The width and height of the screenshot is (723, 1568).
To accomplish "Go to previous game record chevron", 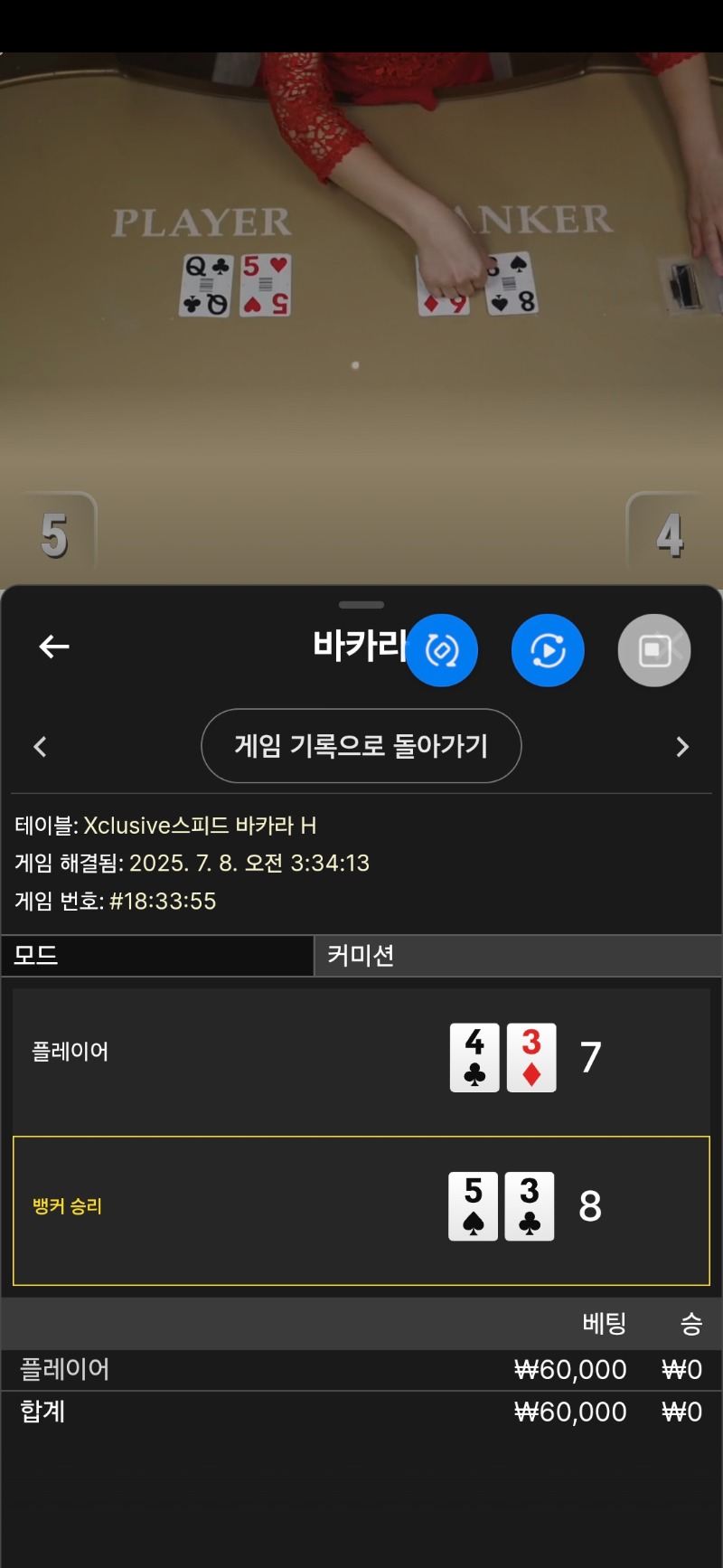I will pyautogui.click(x=40, y=747).
